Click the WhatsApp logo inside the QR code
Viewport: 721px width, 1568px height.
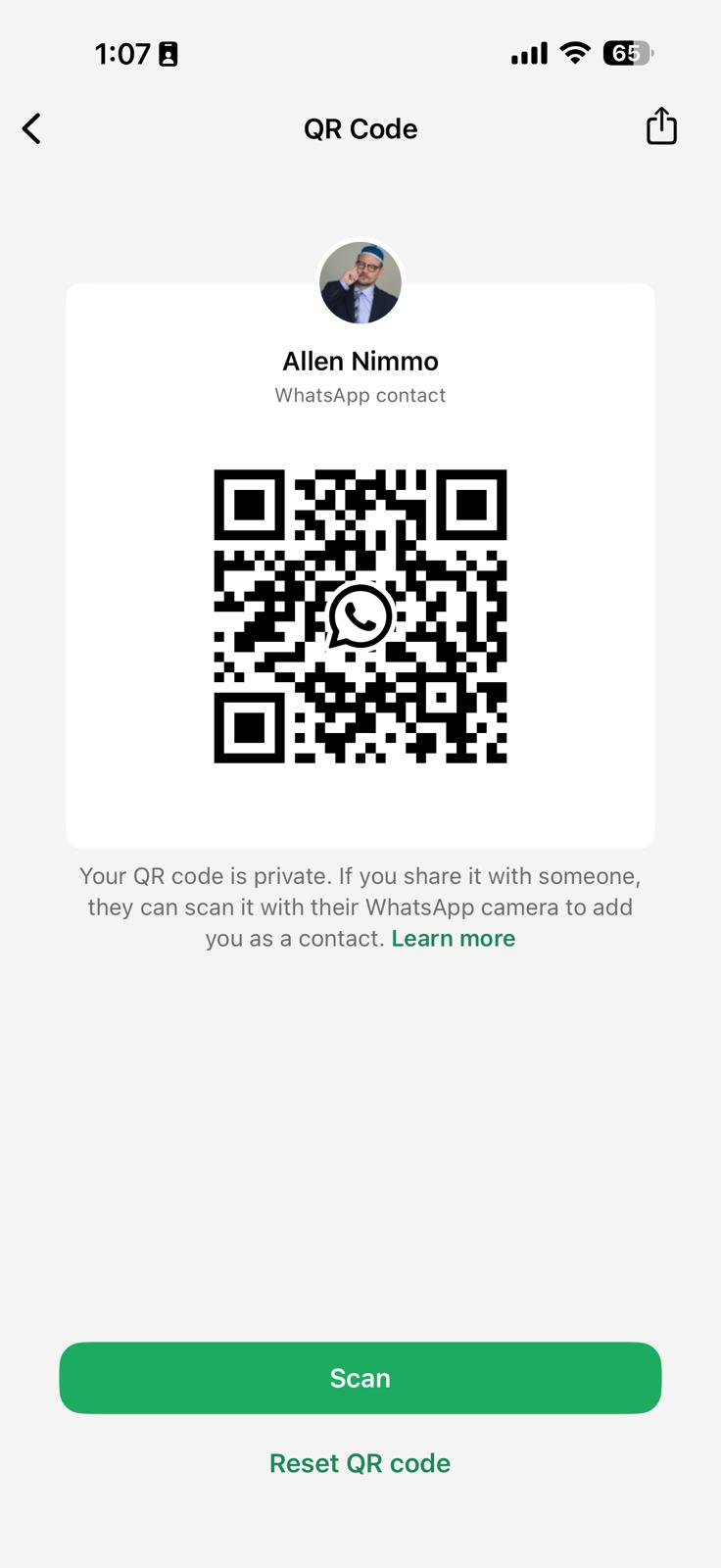click(360, 616)
